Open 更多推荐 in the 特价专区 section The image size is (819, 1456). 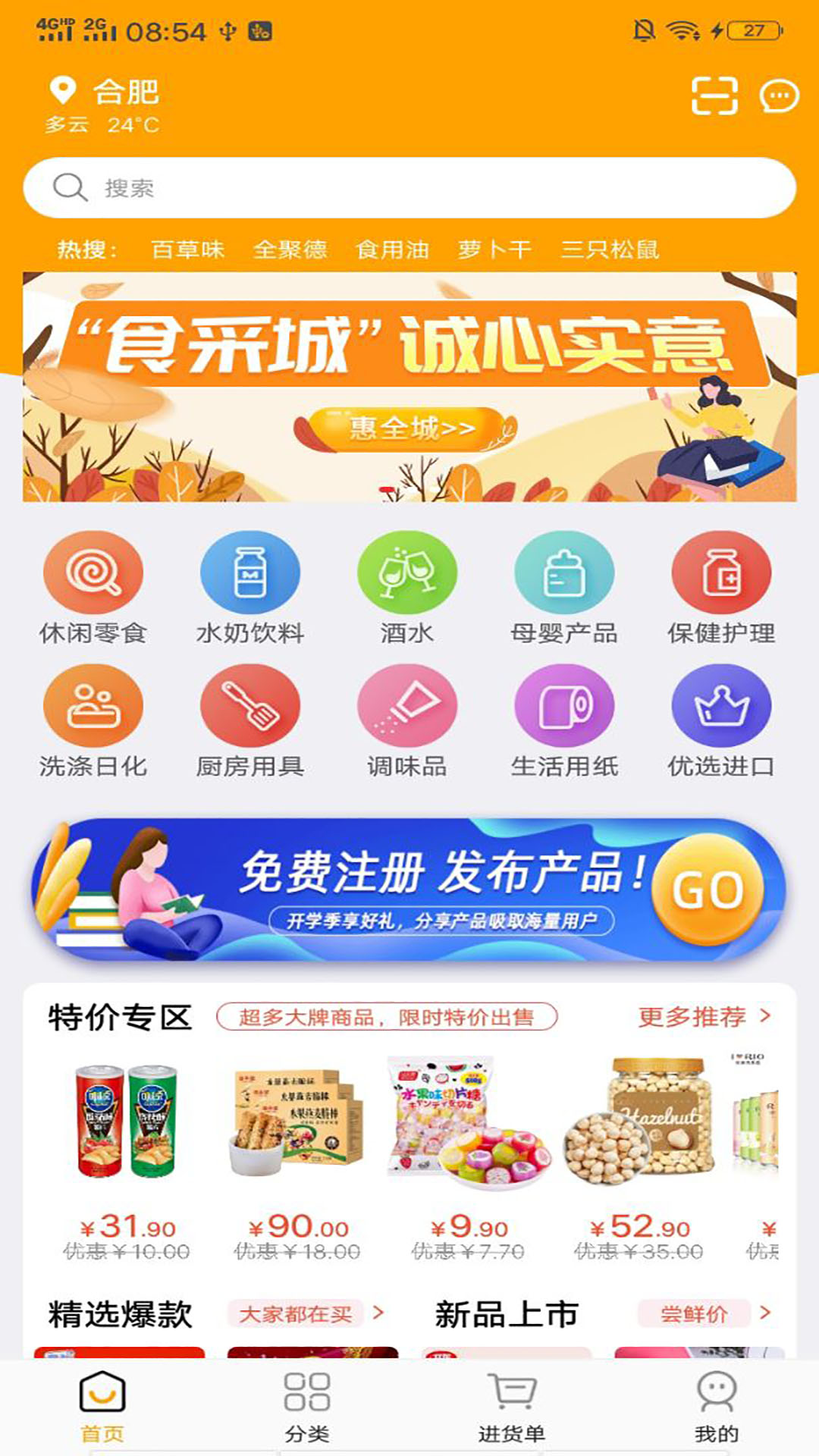click(704, 1017)
